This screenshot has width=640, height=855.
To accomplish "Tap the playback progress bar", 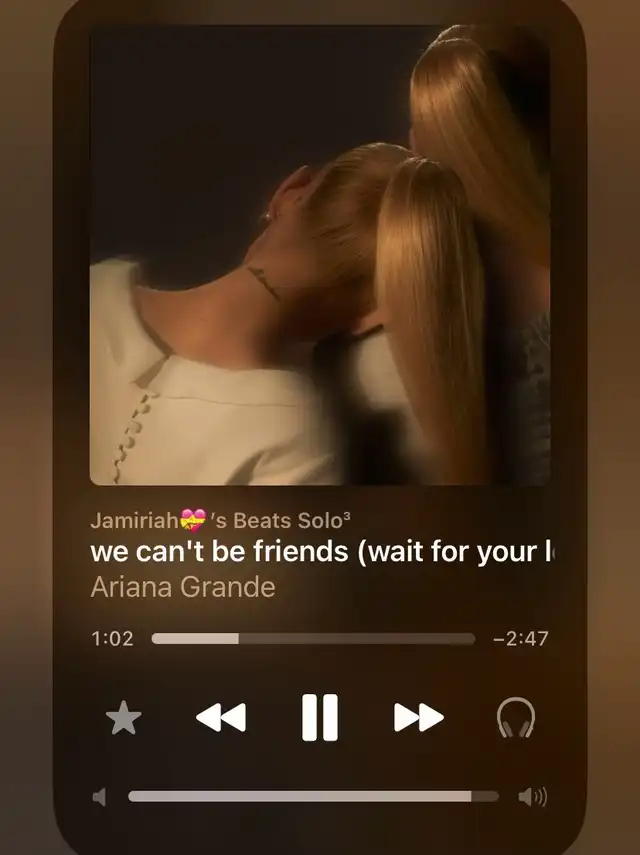I will 313,639.
